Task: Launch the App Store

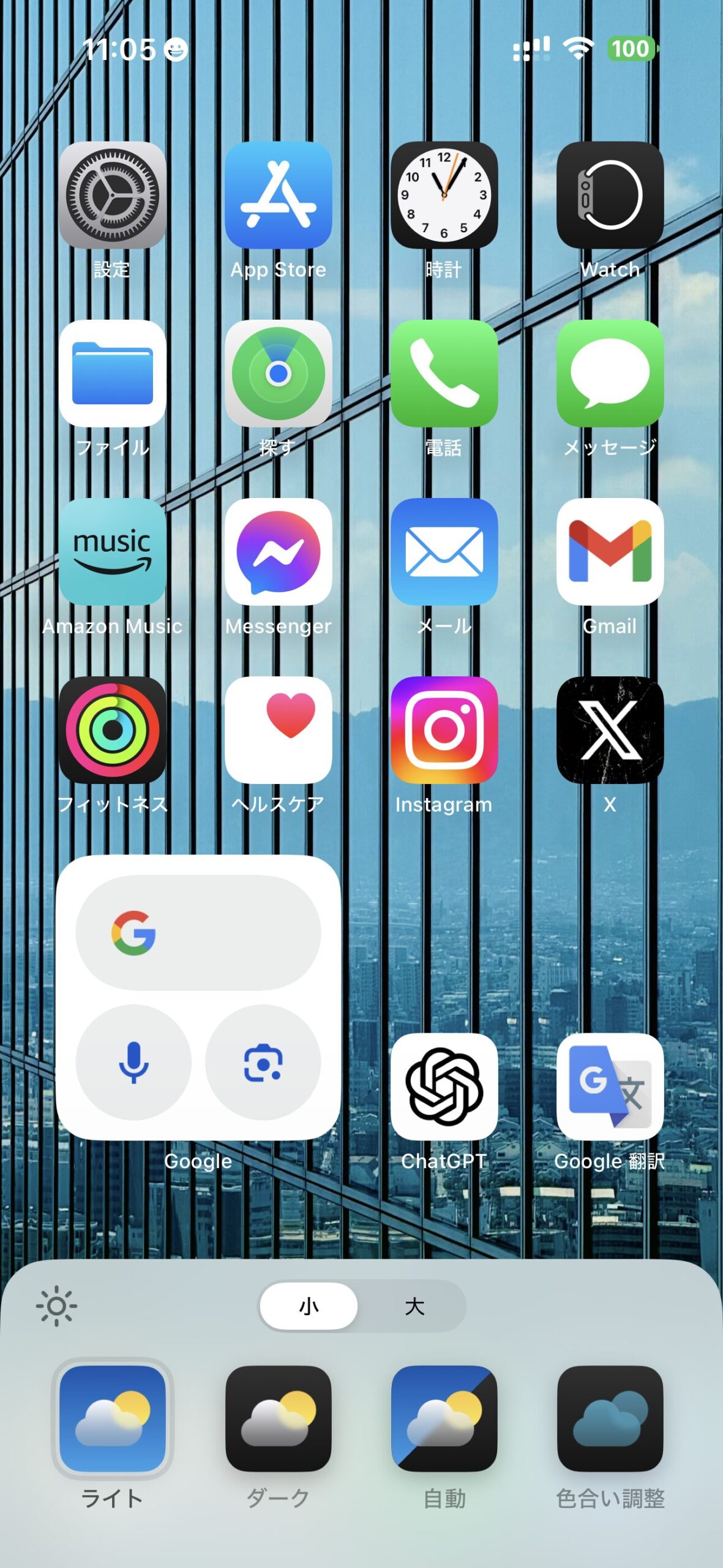Action: [279, 195]
